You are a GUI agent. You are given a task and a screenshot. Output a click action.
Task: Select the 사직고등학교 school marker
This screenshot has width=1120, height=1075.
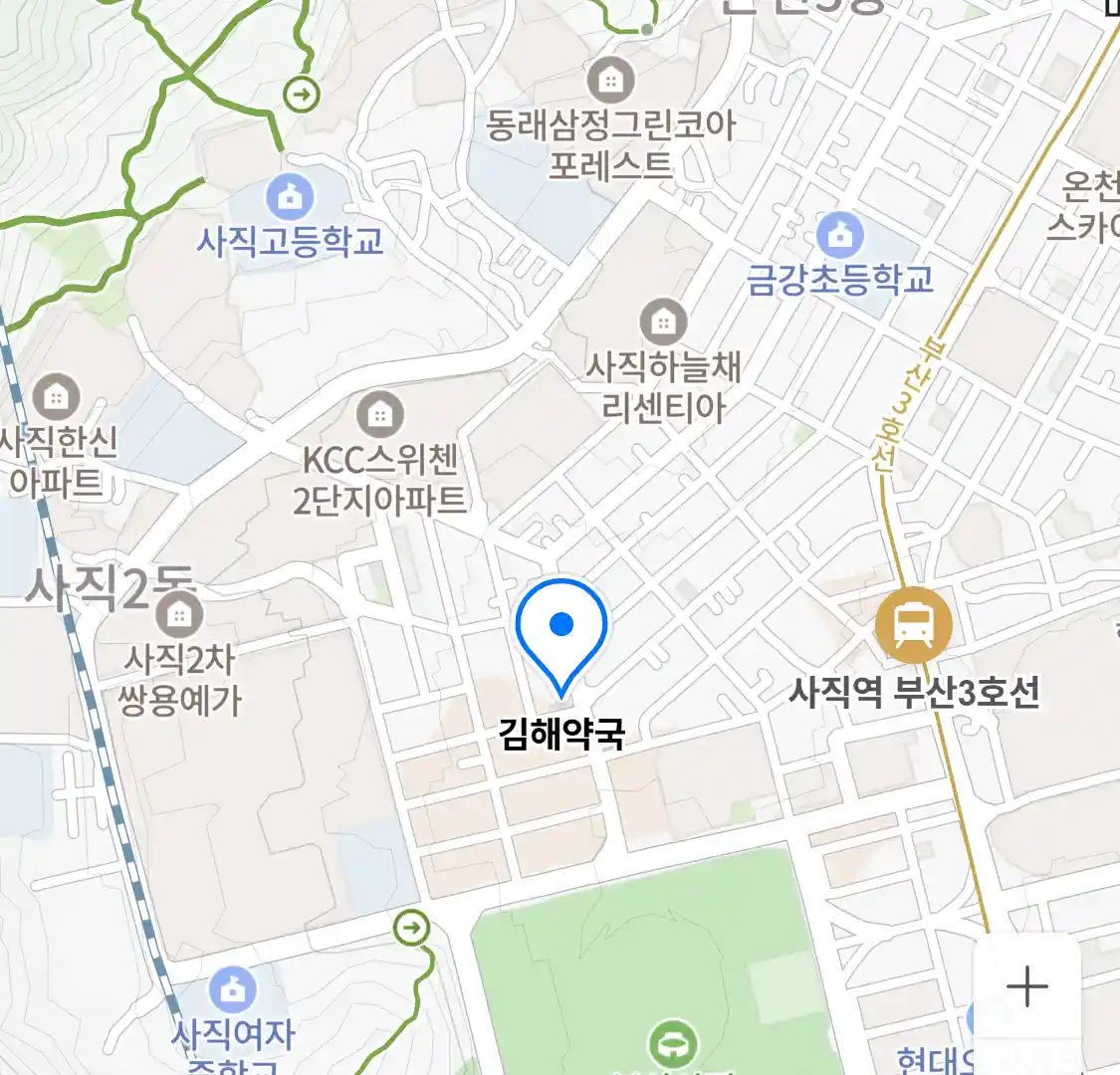(290, 197)
